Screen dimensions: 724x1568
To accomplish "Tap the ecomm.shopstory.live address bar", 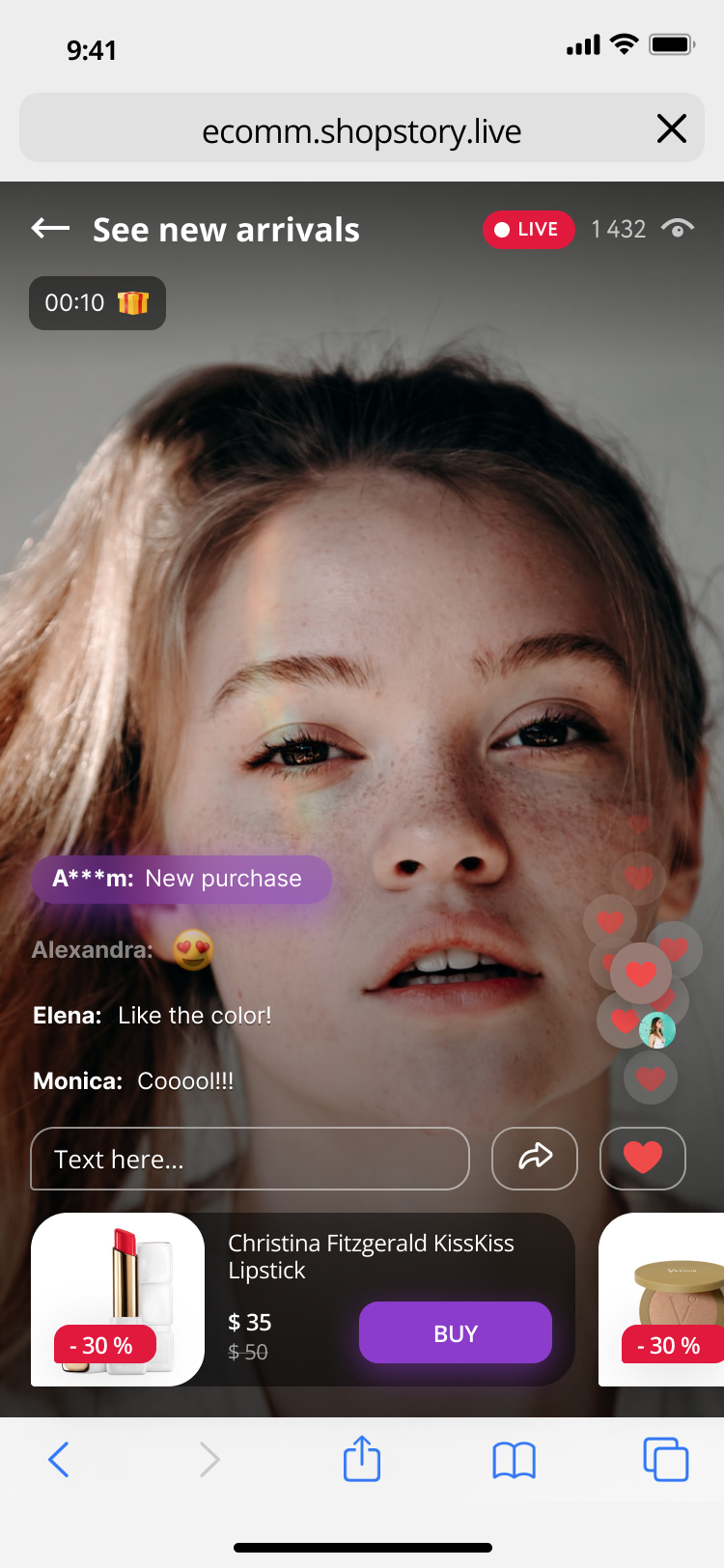I will pos(361,130).
